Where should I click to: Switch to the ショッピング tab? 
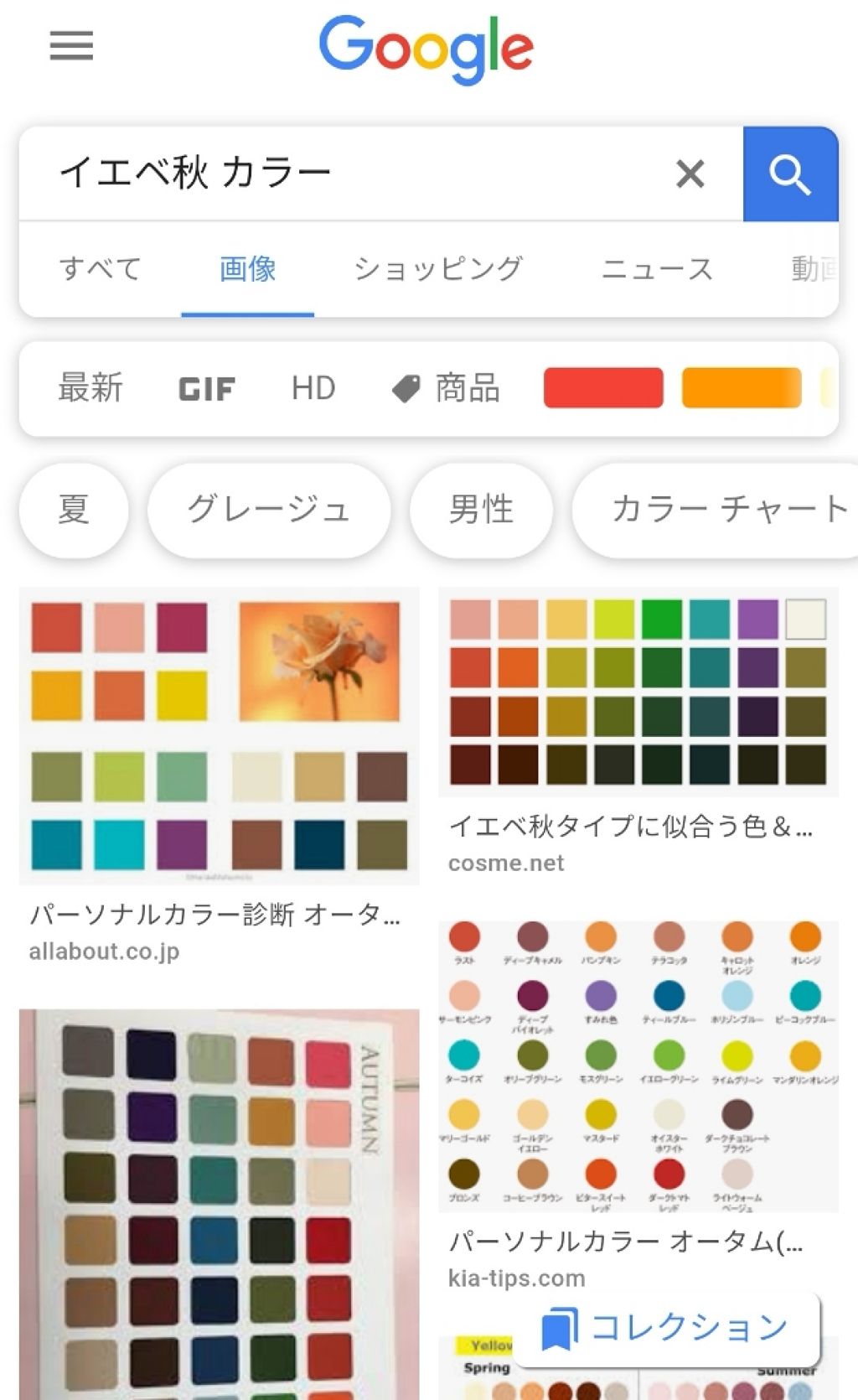pos(438,268)
